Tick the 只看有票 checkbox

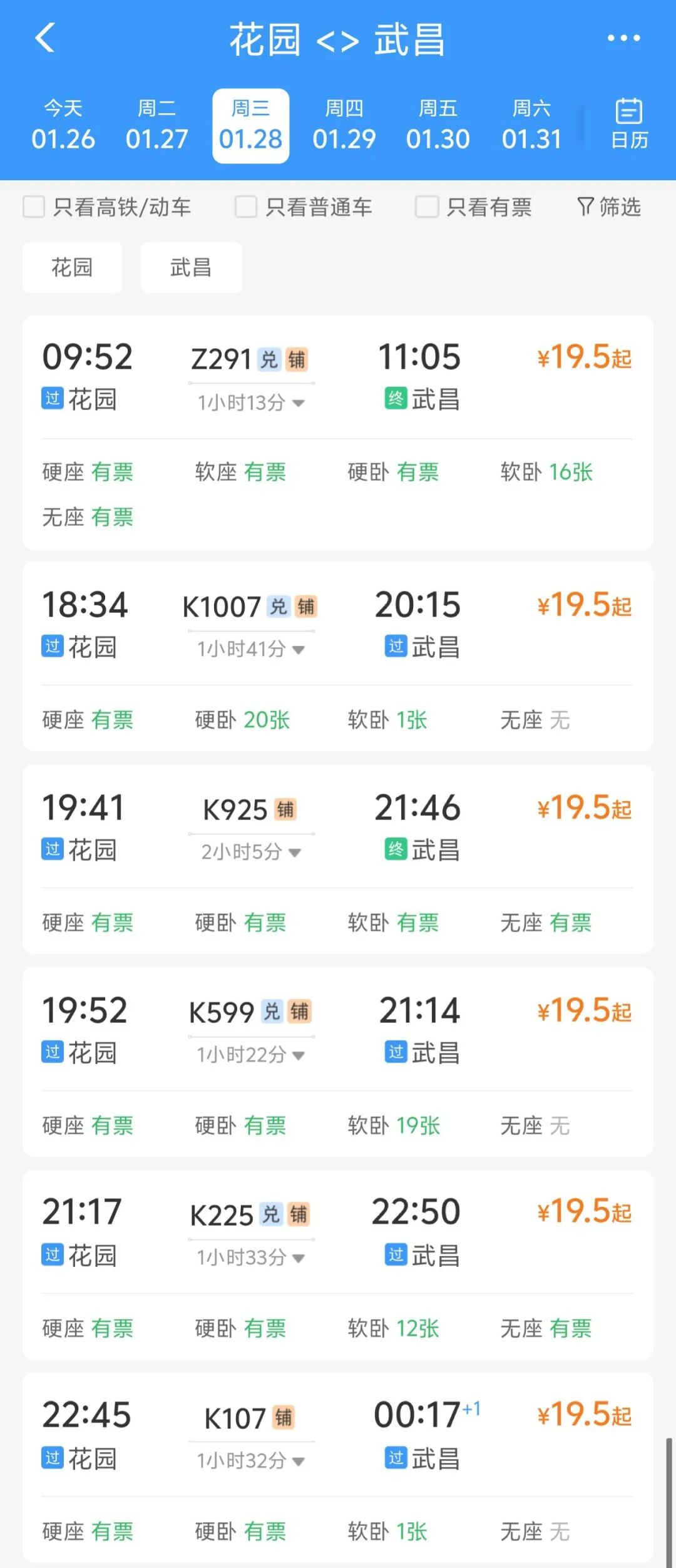(427, 207)
